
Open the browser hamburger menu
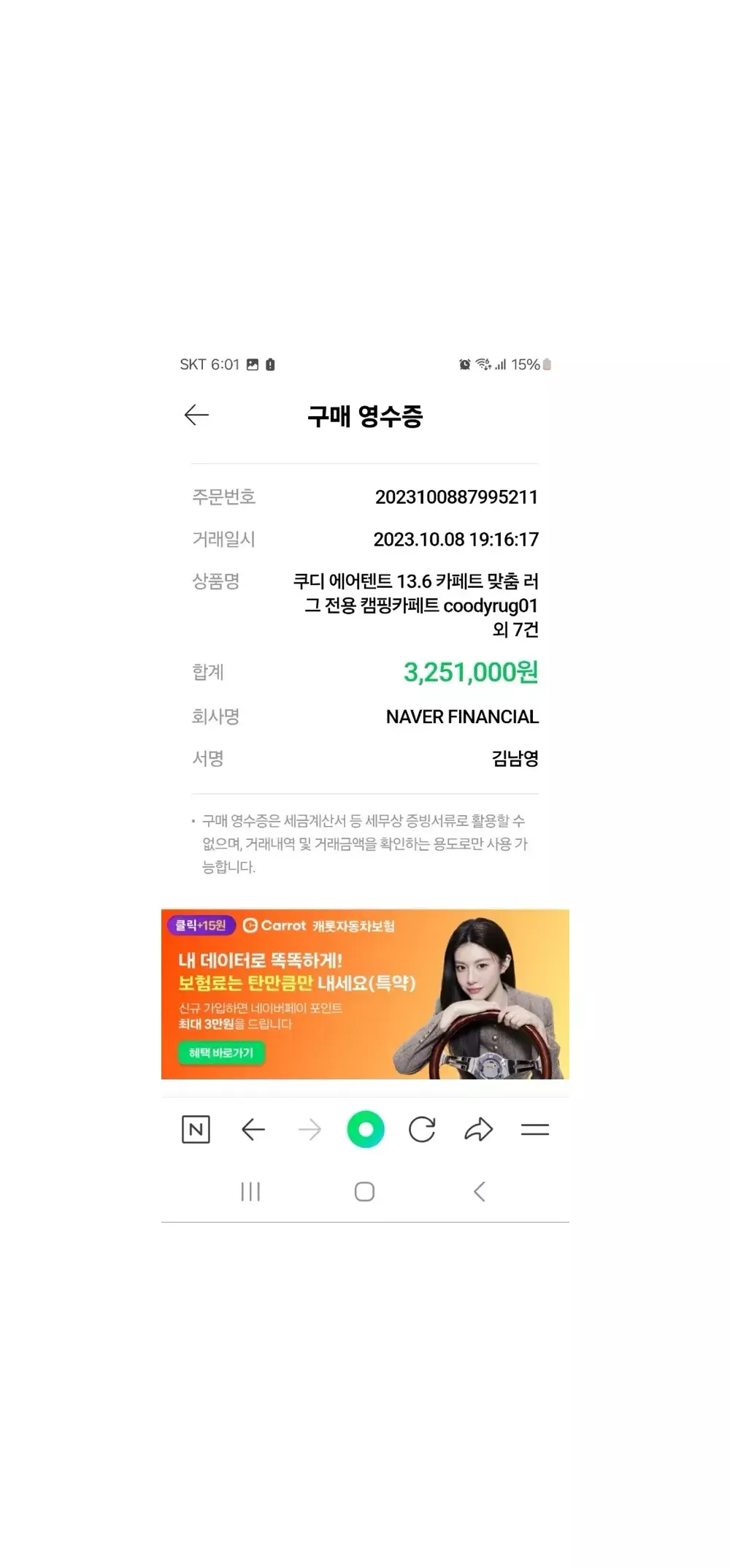pyautogui.click(x=535, y=1130)
